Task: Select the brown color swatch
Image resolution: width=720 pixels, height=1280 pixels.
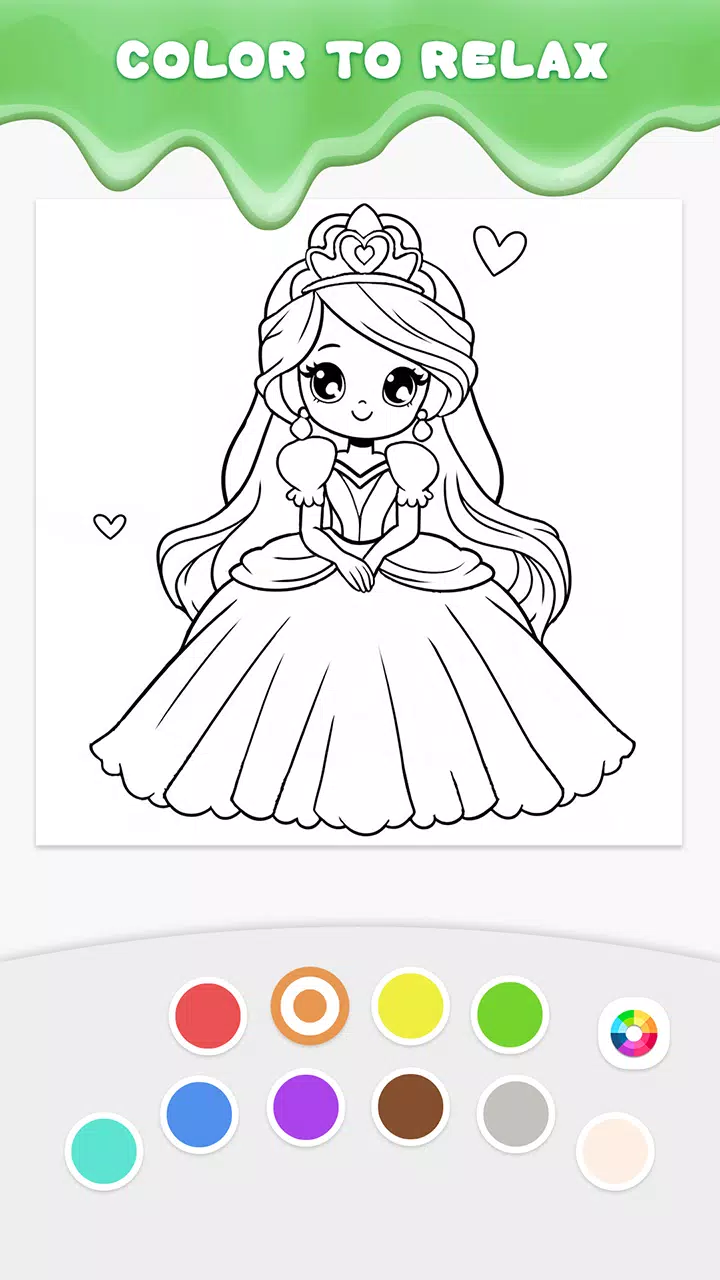Action: tap(410, 1107)
